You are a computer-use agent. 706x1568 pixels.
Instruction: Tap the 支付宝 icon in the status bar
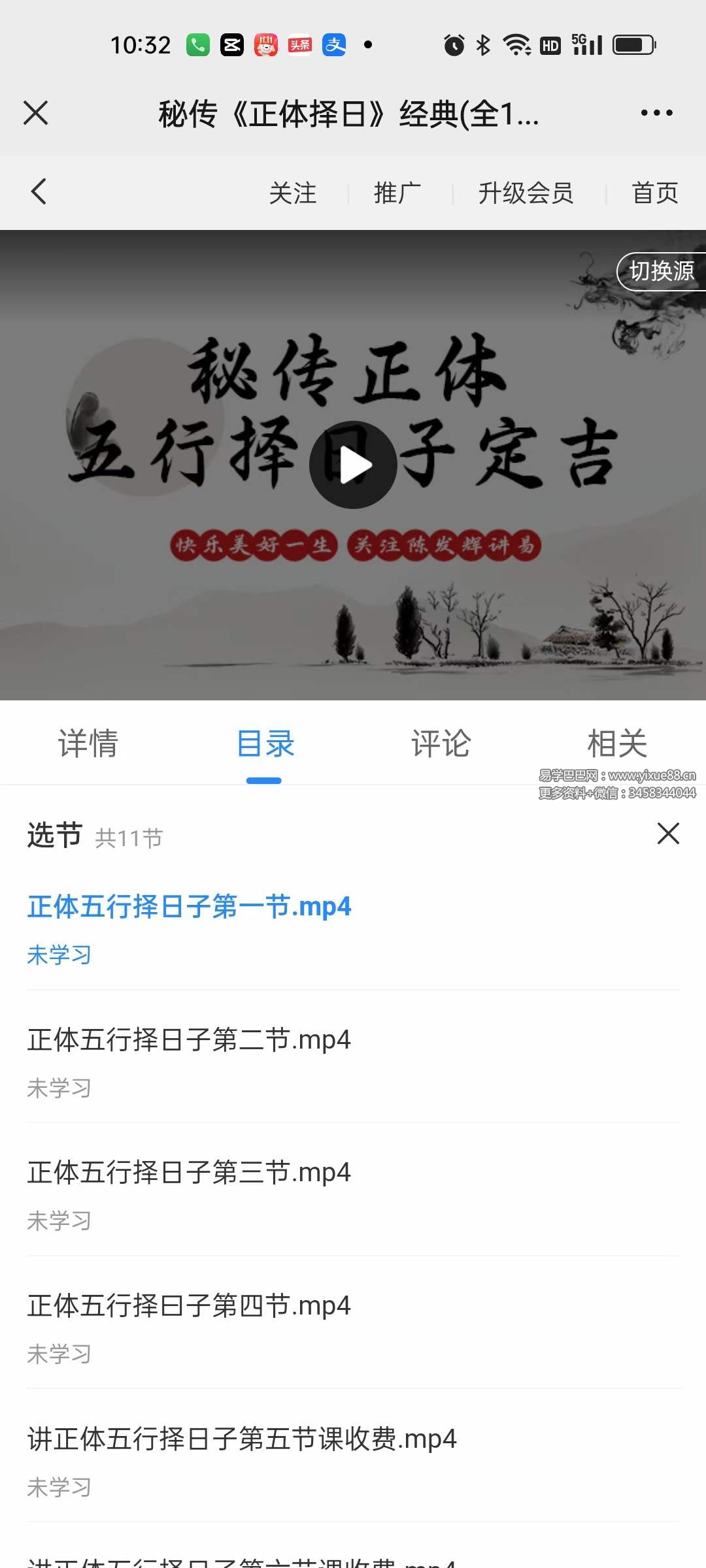click(x=333, y=44)
